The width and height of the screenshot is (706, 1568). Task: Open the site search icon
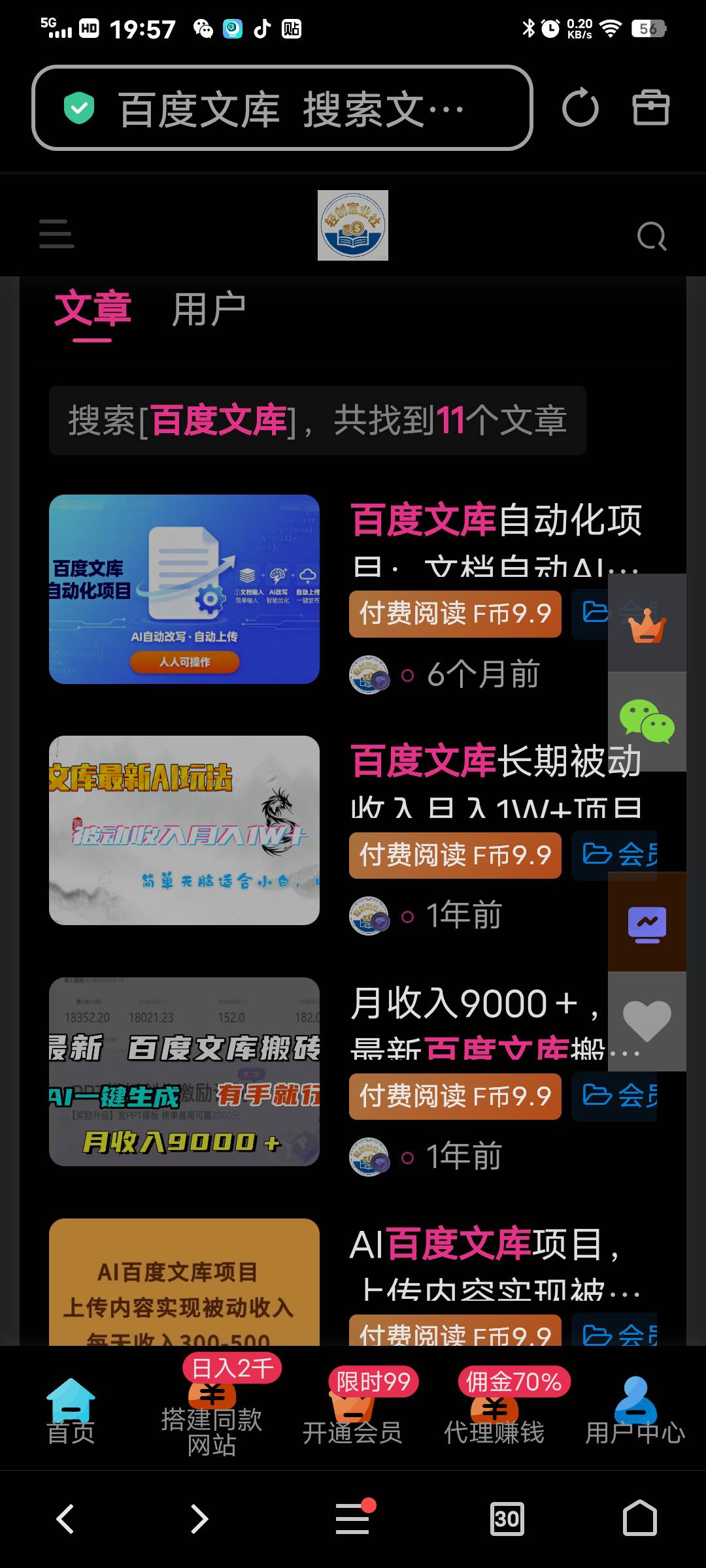click(651, 237)
